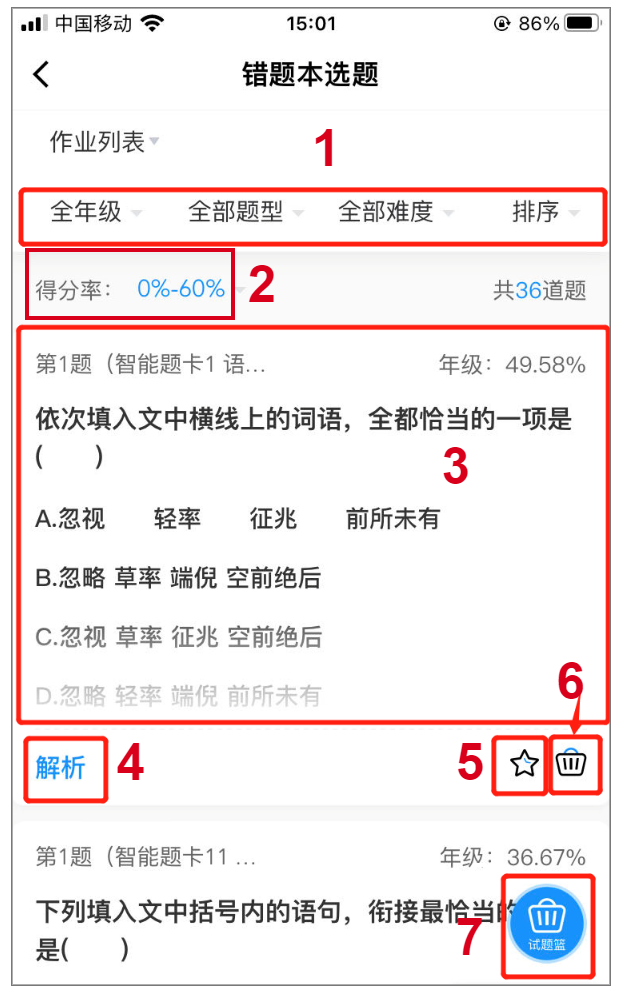Open the floating 试题篮 button

546,924
